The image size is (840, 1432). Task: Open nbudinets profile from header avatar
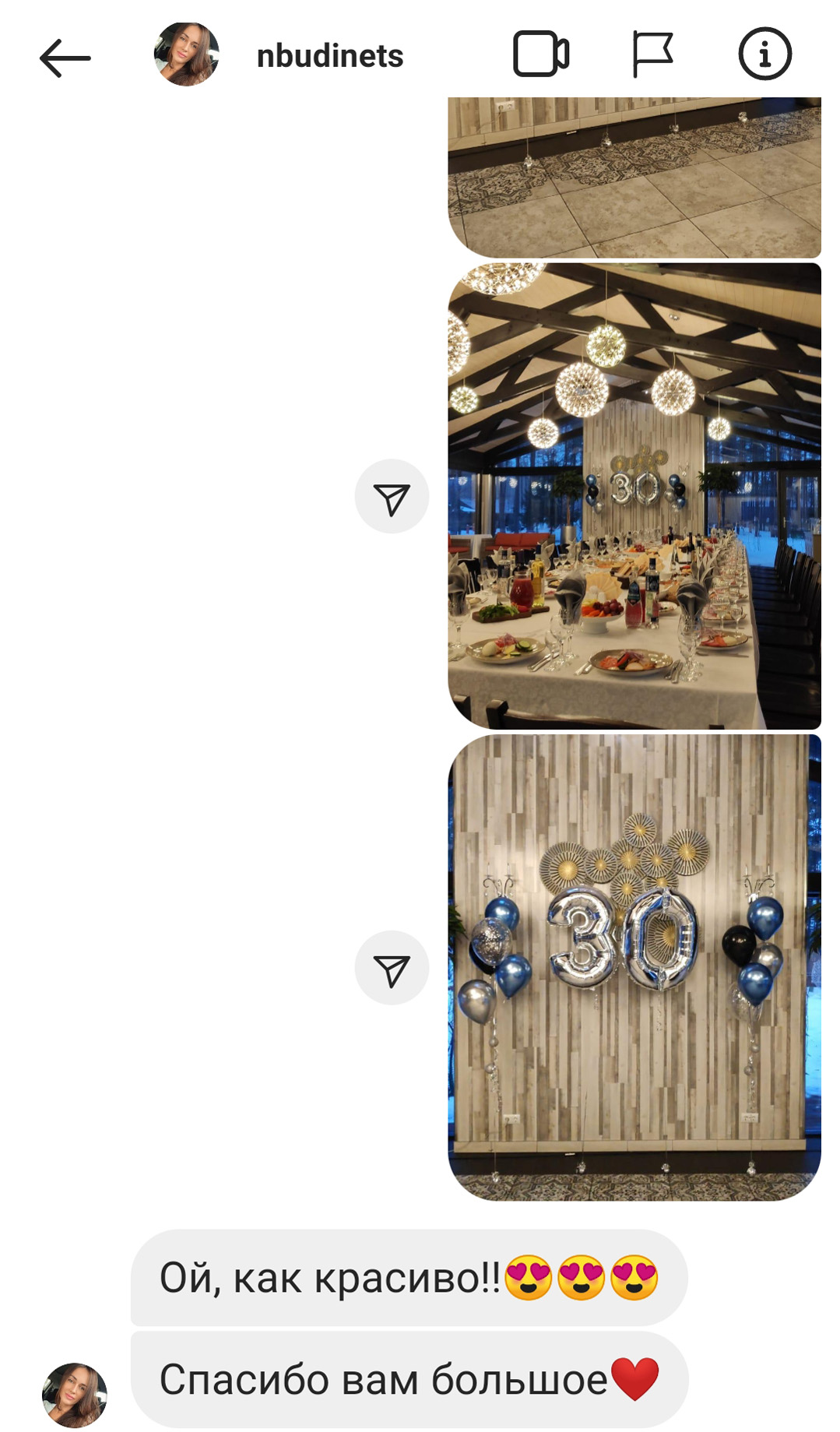pos(186,54)
